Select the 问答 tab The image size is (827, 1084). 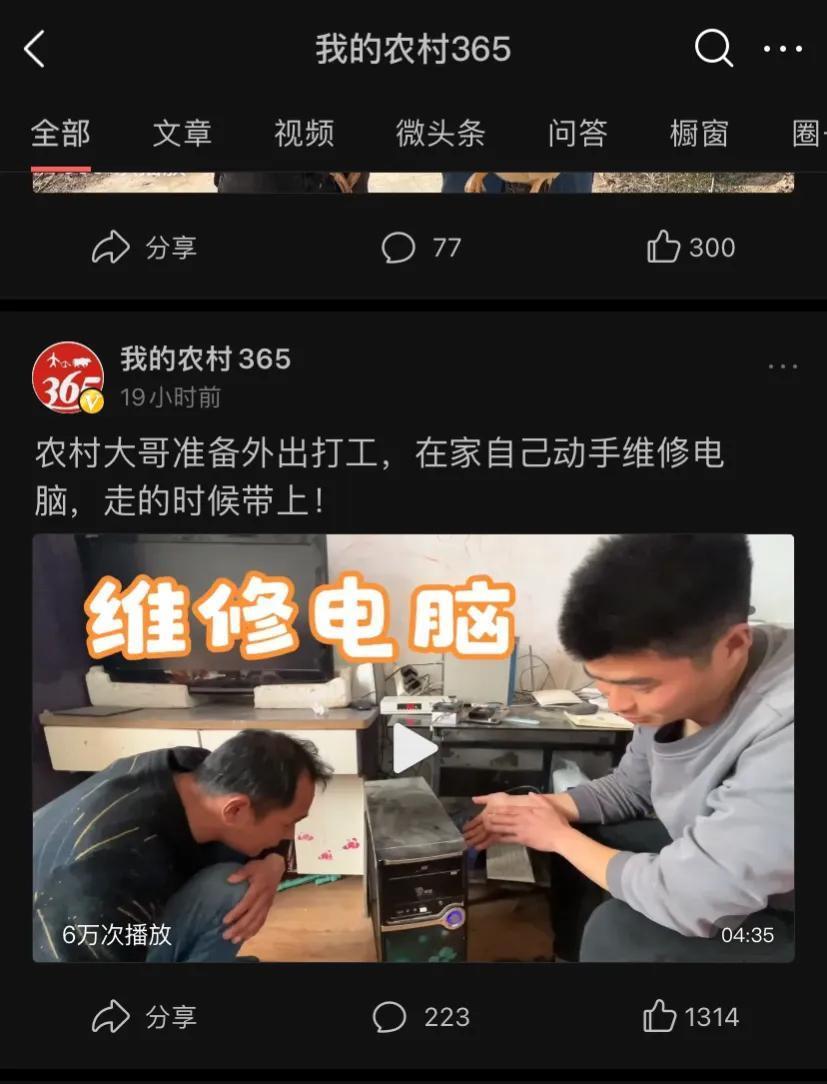click(x=577, y=133)
